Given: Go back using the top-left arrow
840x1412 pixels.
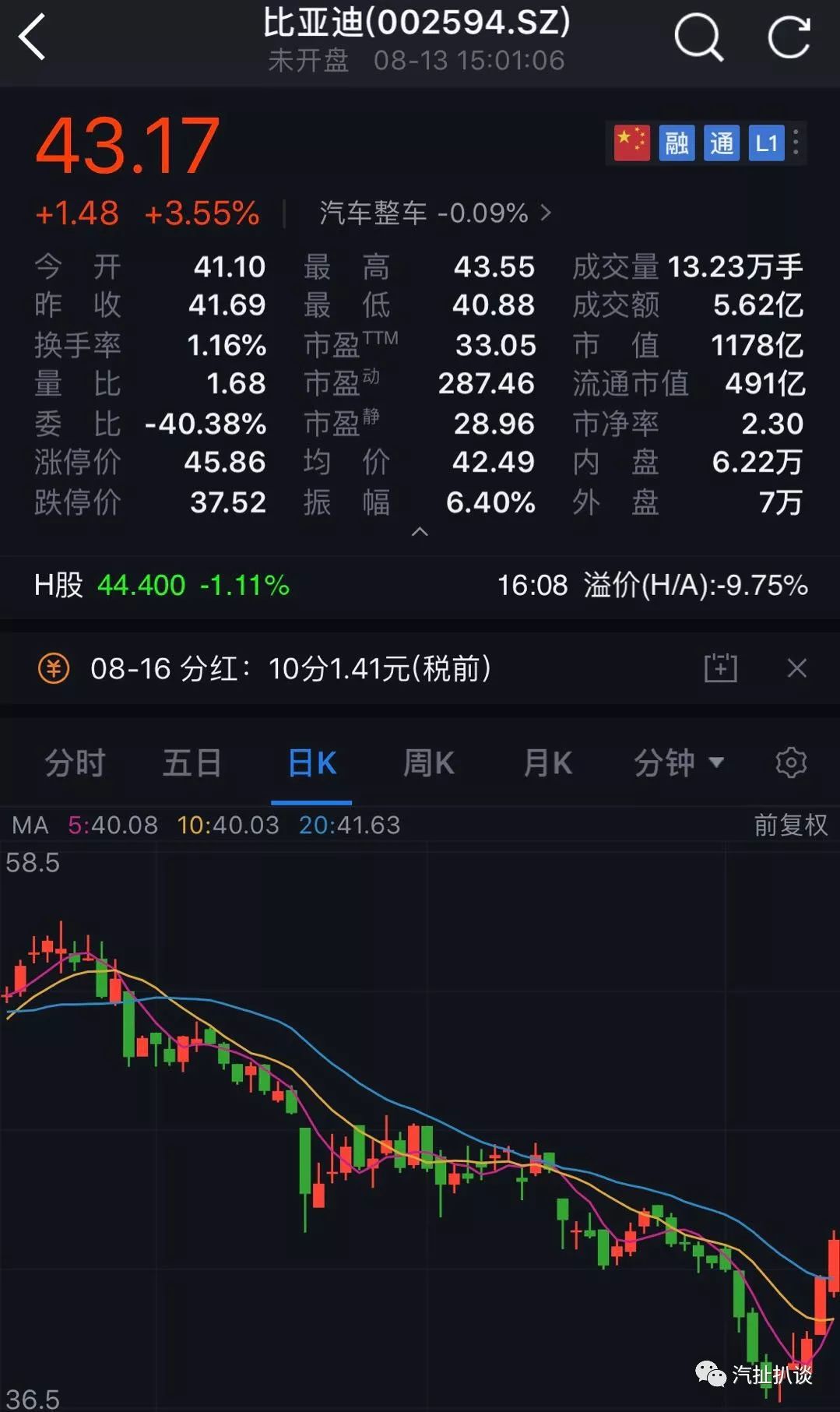Looking at the screenshot, I should (x=33, y=37).
